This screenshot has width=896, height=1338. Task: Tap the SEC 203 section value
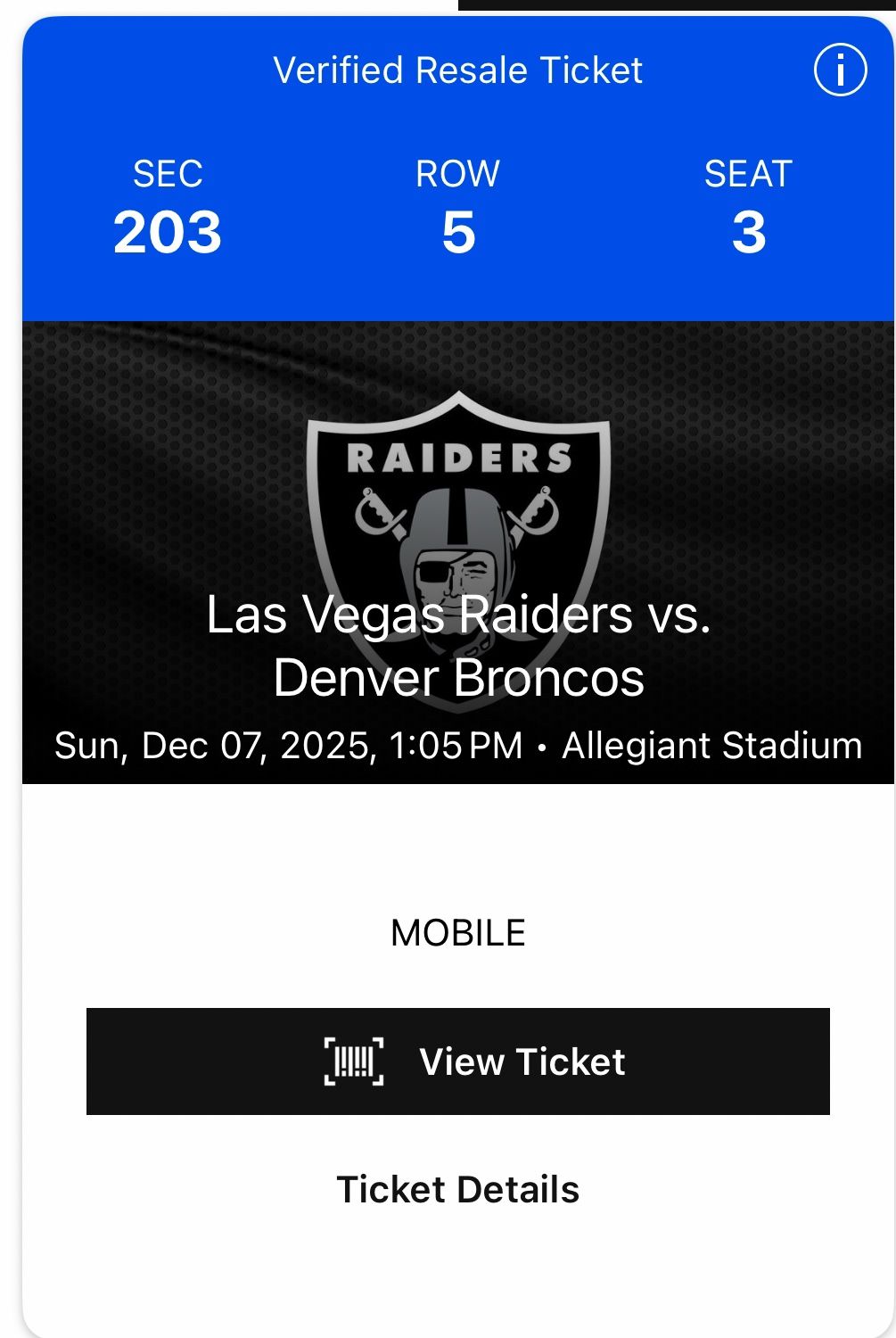[168, 232]
